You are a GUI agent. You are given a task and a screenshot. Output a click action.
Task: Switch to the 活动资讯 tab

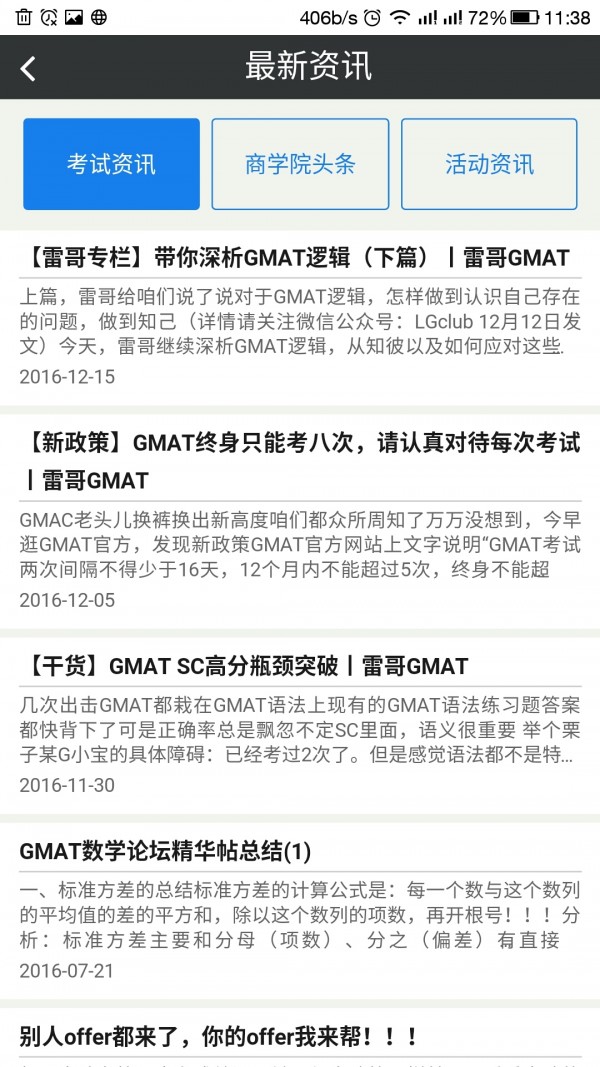489,164
